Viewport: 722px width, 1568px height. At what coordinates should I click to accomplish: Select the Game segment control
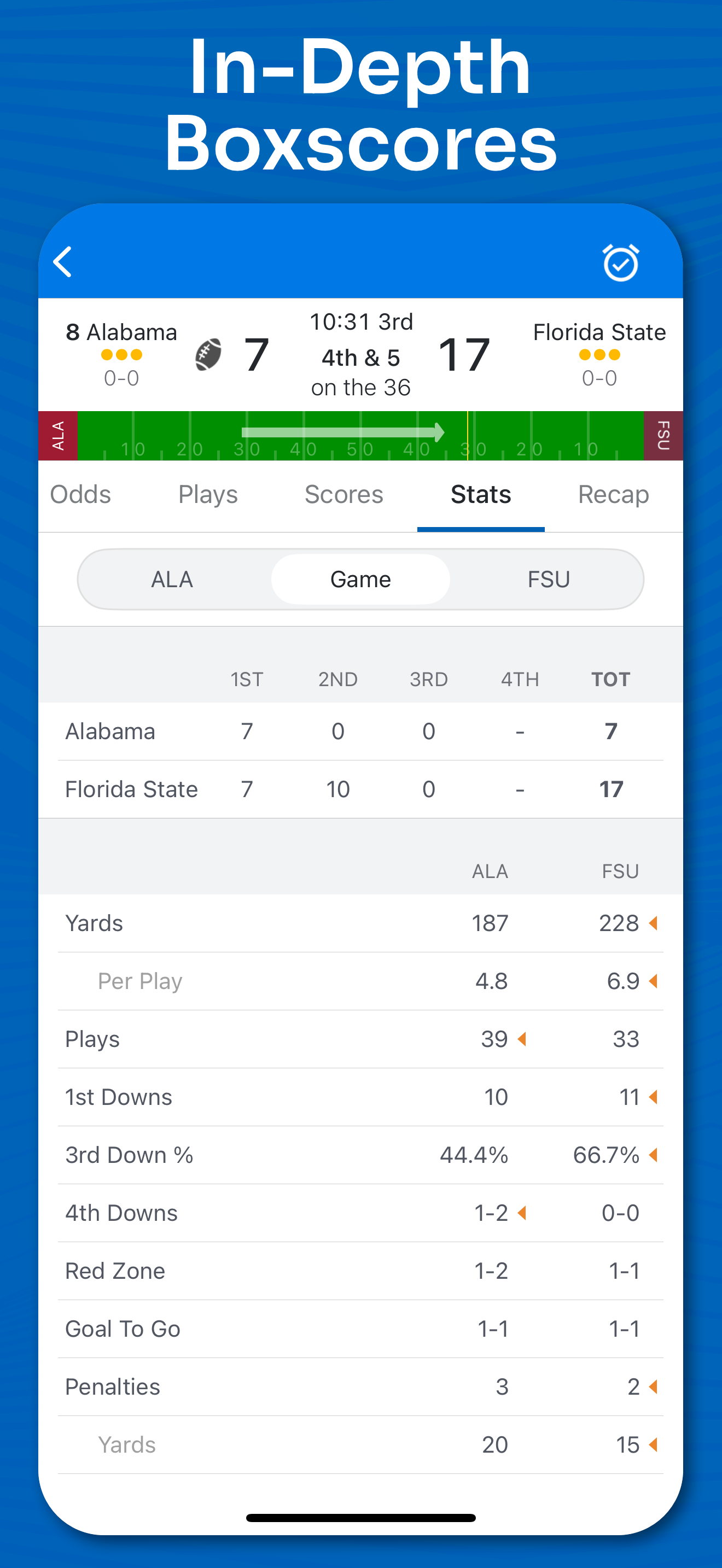pyautogui.click(x=360, y=579)
